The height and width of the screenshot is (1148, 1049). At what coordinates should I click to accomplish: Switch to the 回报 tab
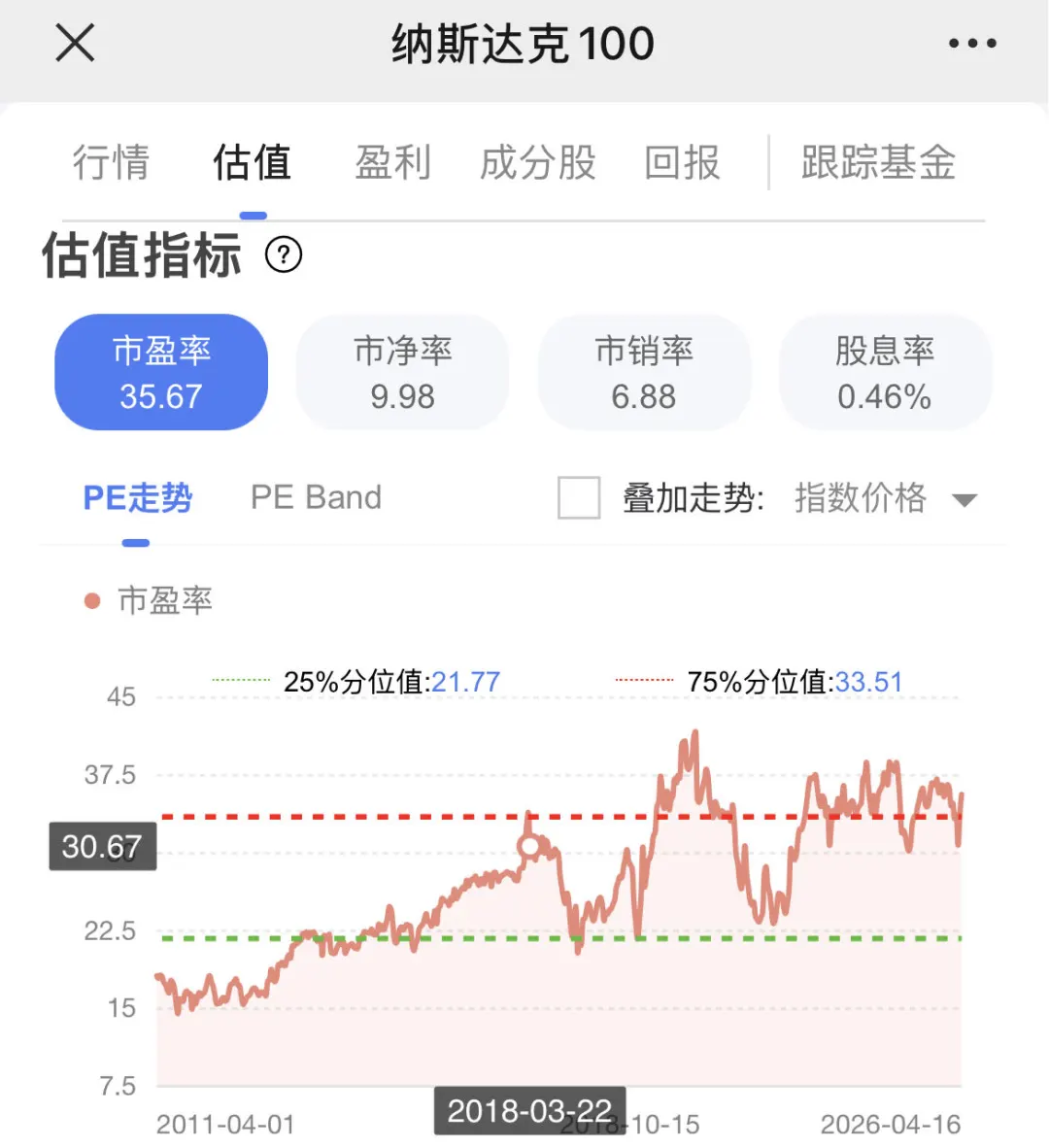click(x=682, y=162)
